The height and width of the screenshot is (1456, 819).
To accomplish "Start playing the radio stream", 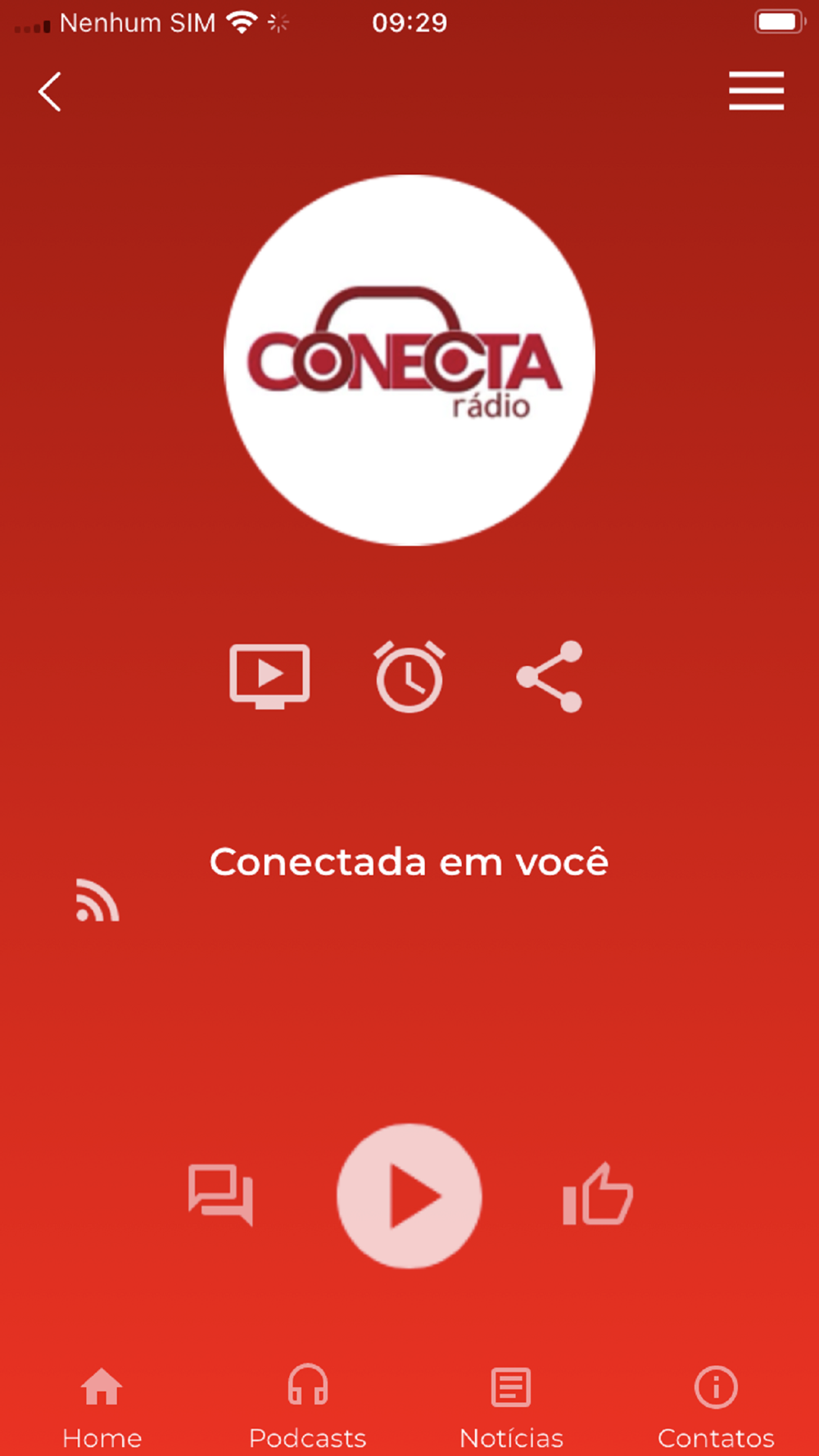I will (409, 1196).
